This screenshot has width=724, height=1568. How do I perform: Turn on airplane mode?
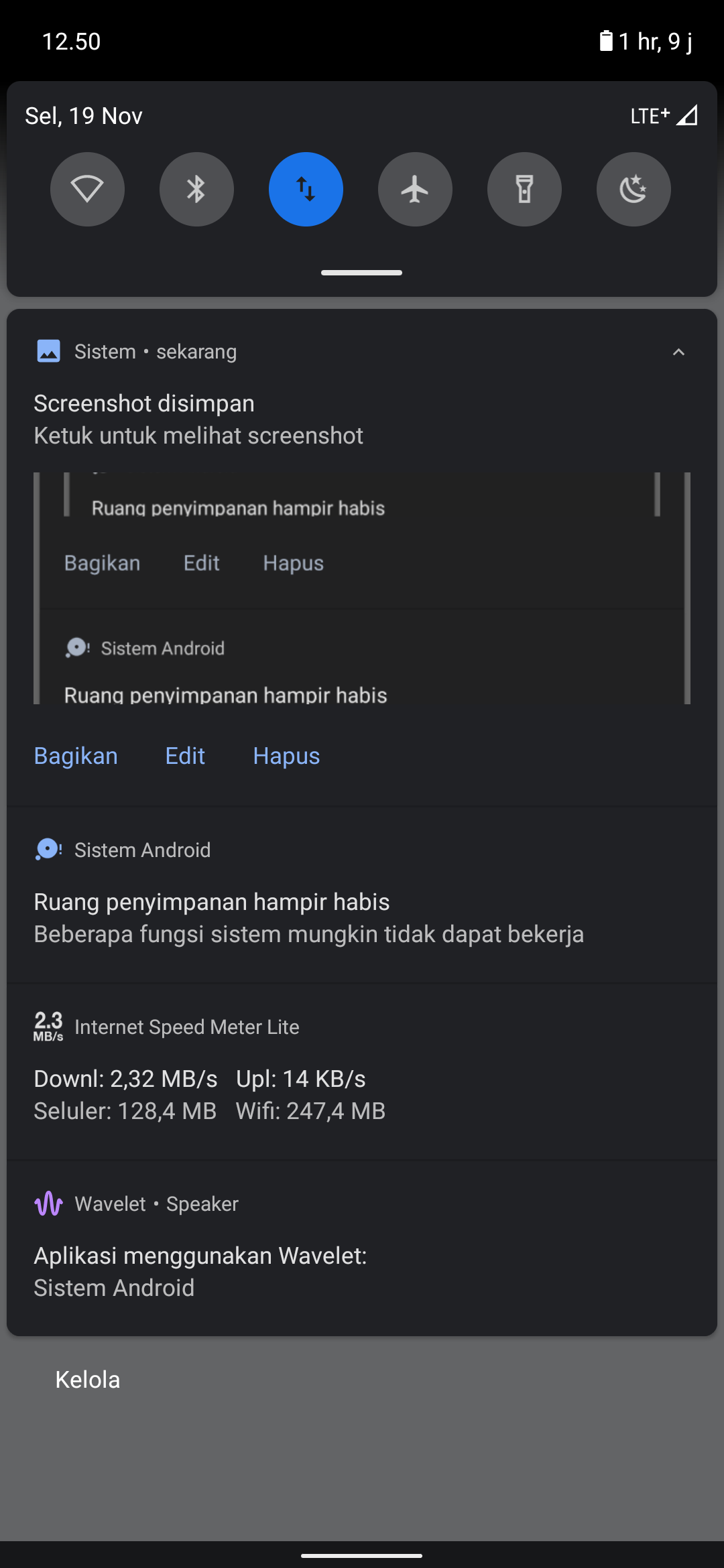point(415,189)
